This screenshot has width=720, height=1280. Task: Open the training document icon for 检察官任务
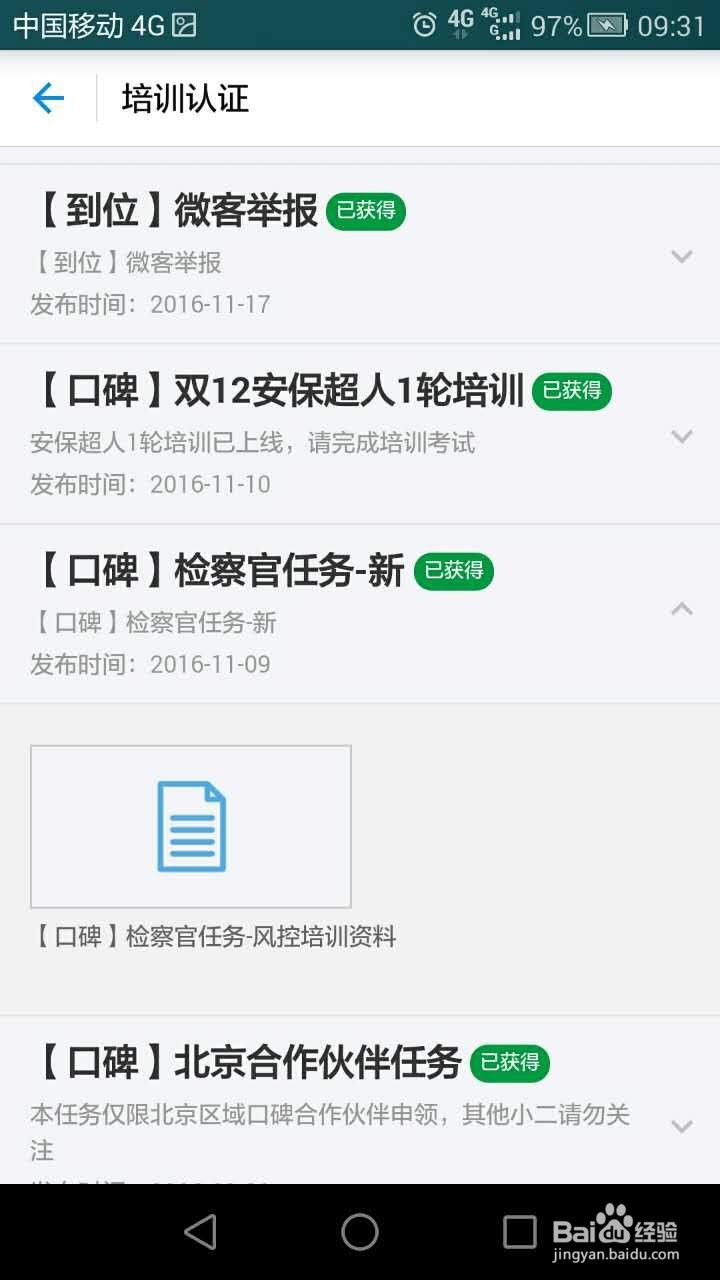[190, 824]
